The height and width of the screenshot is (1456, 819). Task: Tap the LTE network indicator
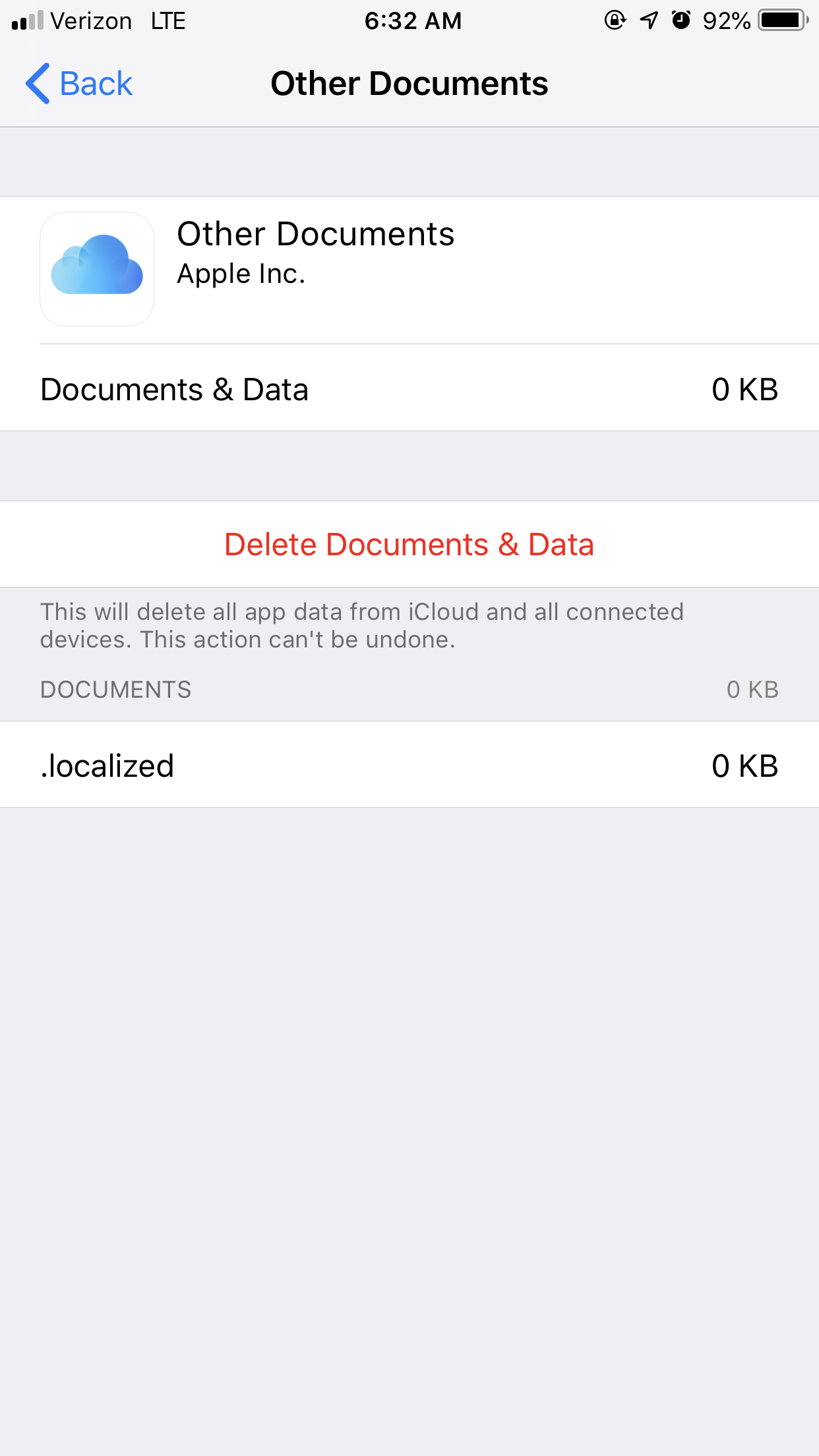pyautogui.click(x=168, y=20)
